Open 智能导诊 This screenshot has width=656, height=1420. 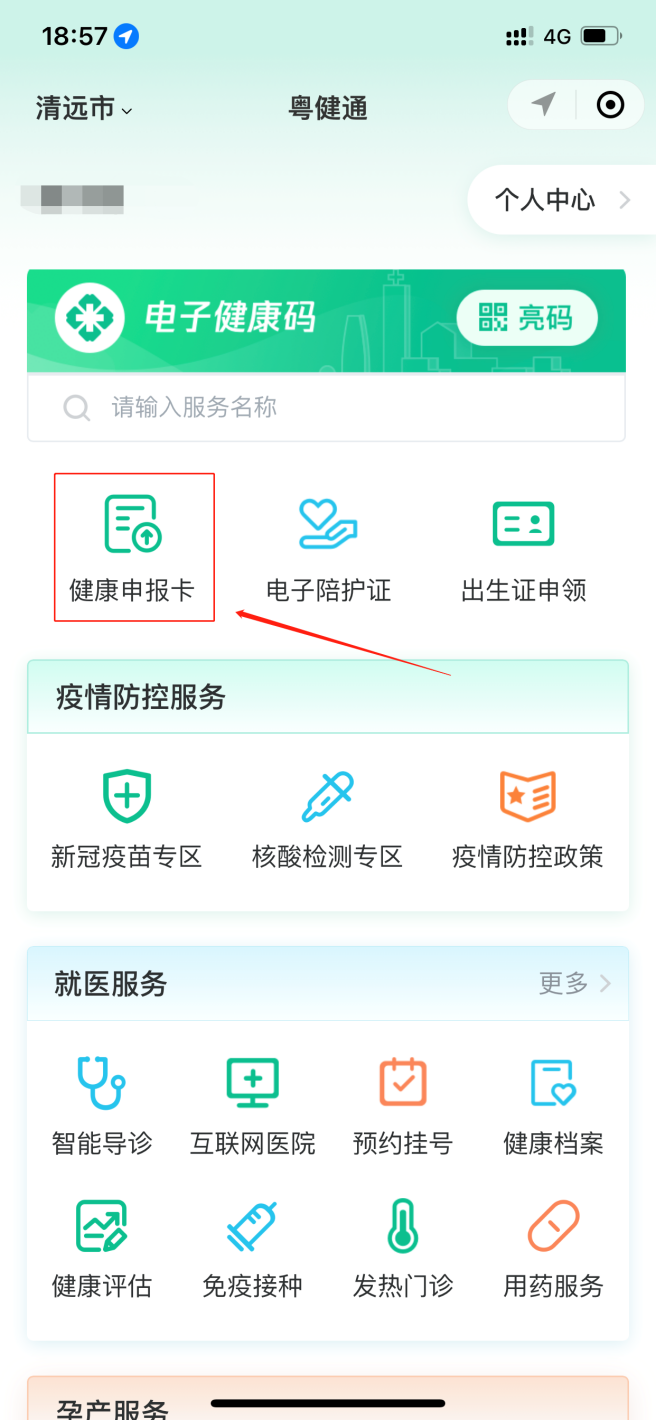pyautogui.click(x=102, y=1106)
